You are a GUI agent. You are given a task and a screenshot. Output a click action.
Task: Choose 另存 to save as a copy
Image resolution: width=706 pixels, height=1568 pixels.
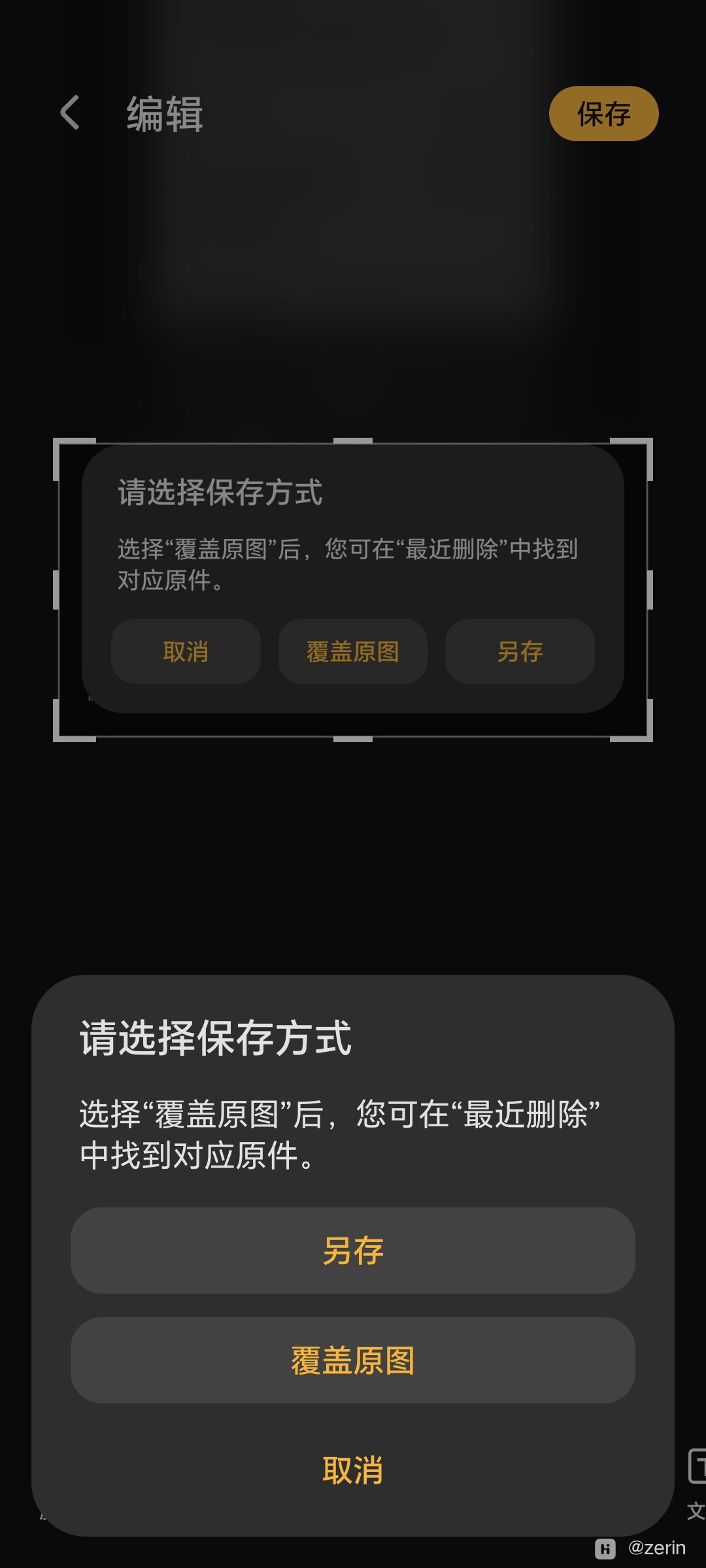point(353,1250)
